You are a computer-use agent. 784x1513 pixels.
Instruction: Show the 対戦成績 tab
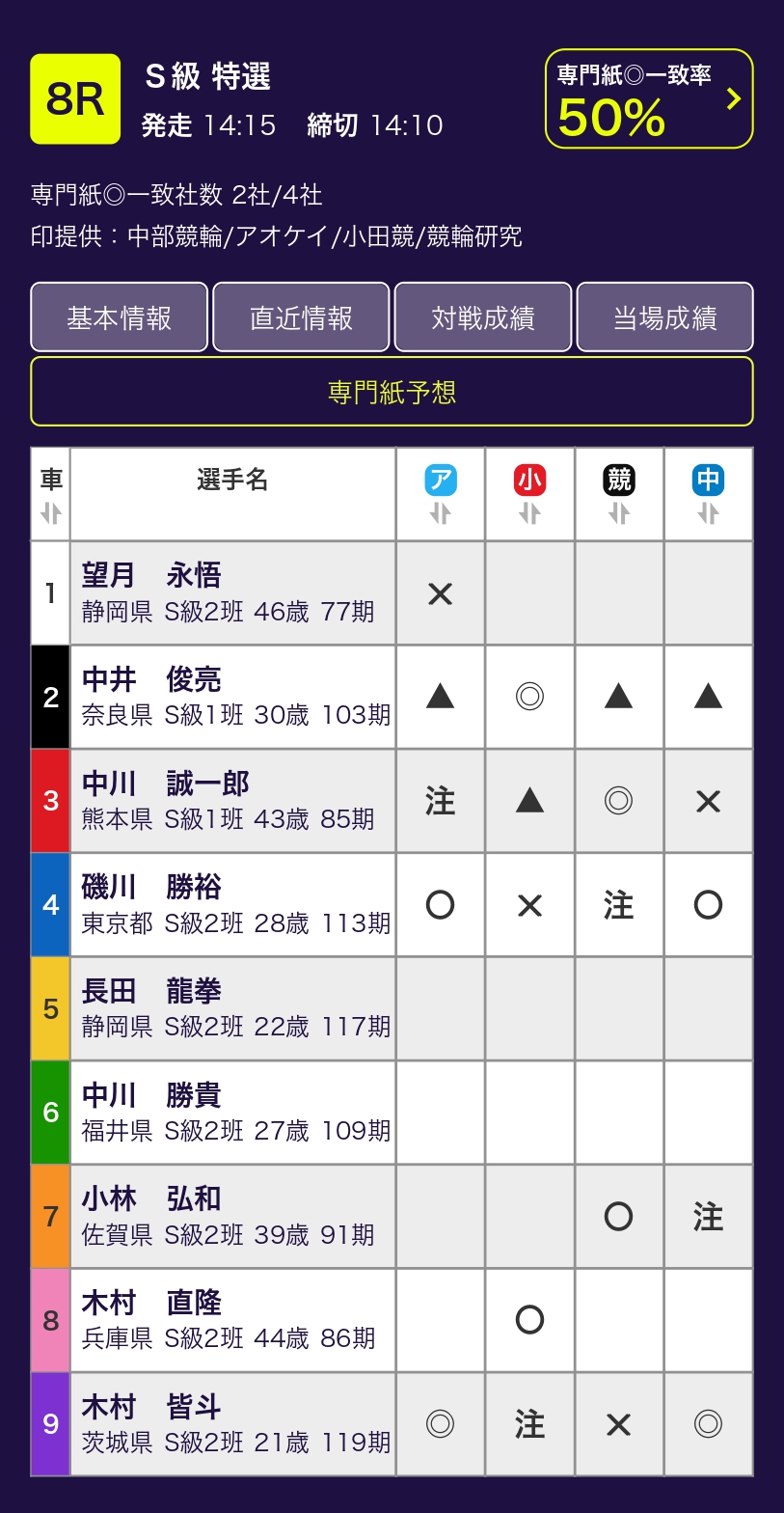[x=483, y=317]
